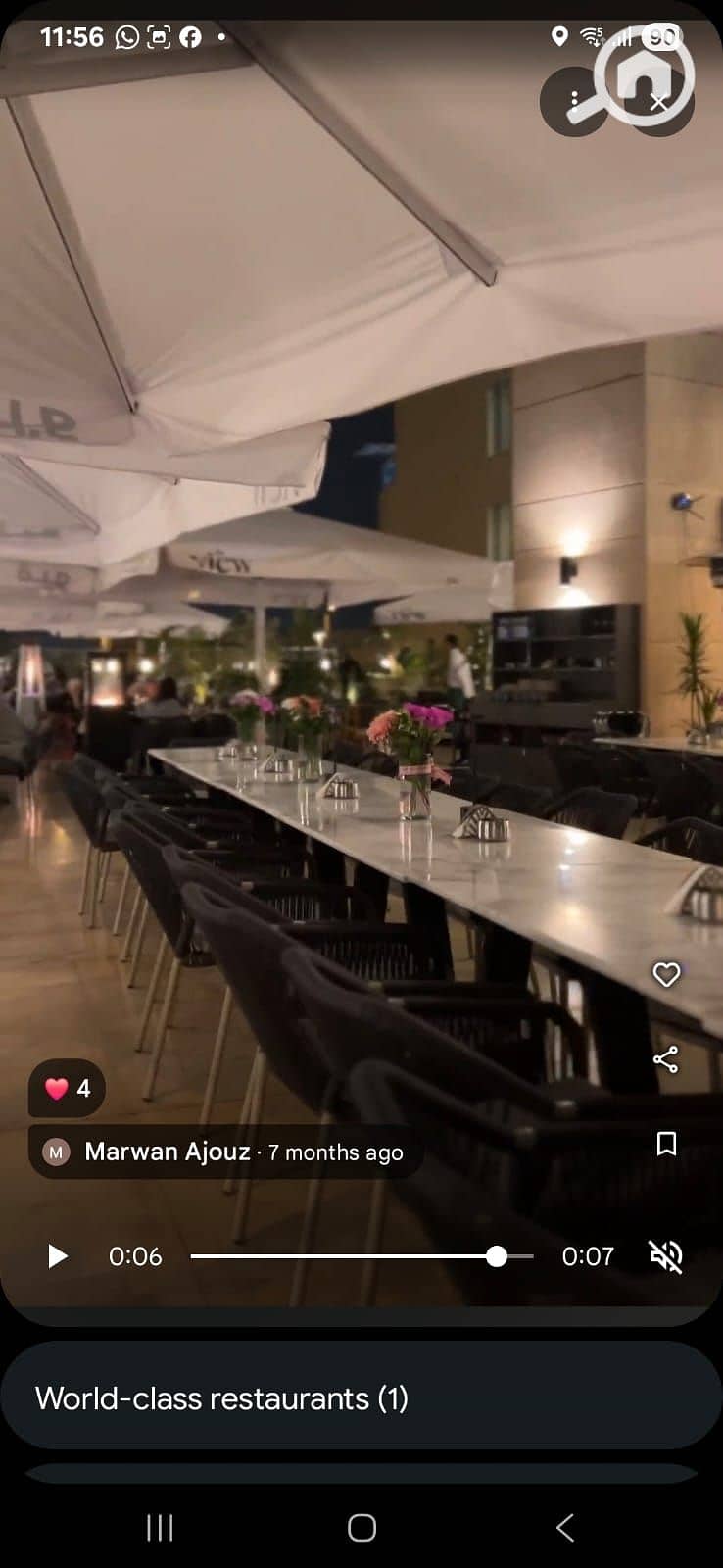Play the video
The width and height of the screenshot is (723, 1568).
[58, 1256]
